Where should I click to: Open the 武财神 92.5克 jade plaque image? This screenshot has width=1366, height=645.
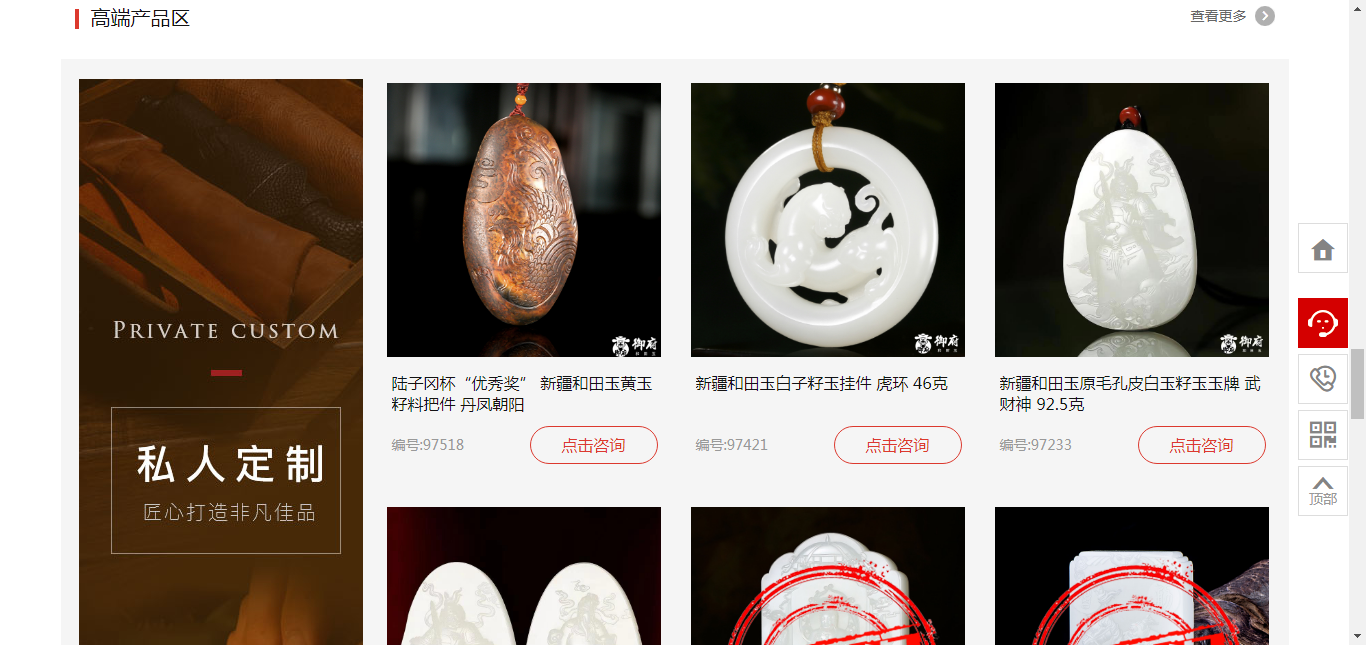click(x=1131, y=220)
